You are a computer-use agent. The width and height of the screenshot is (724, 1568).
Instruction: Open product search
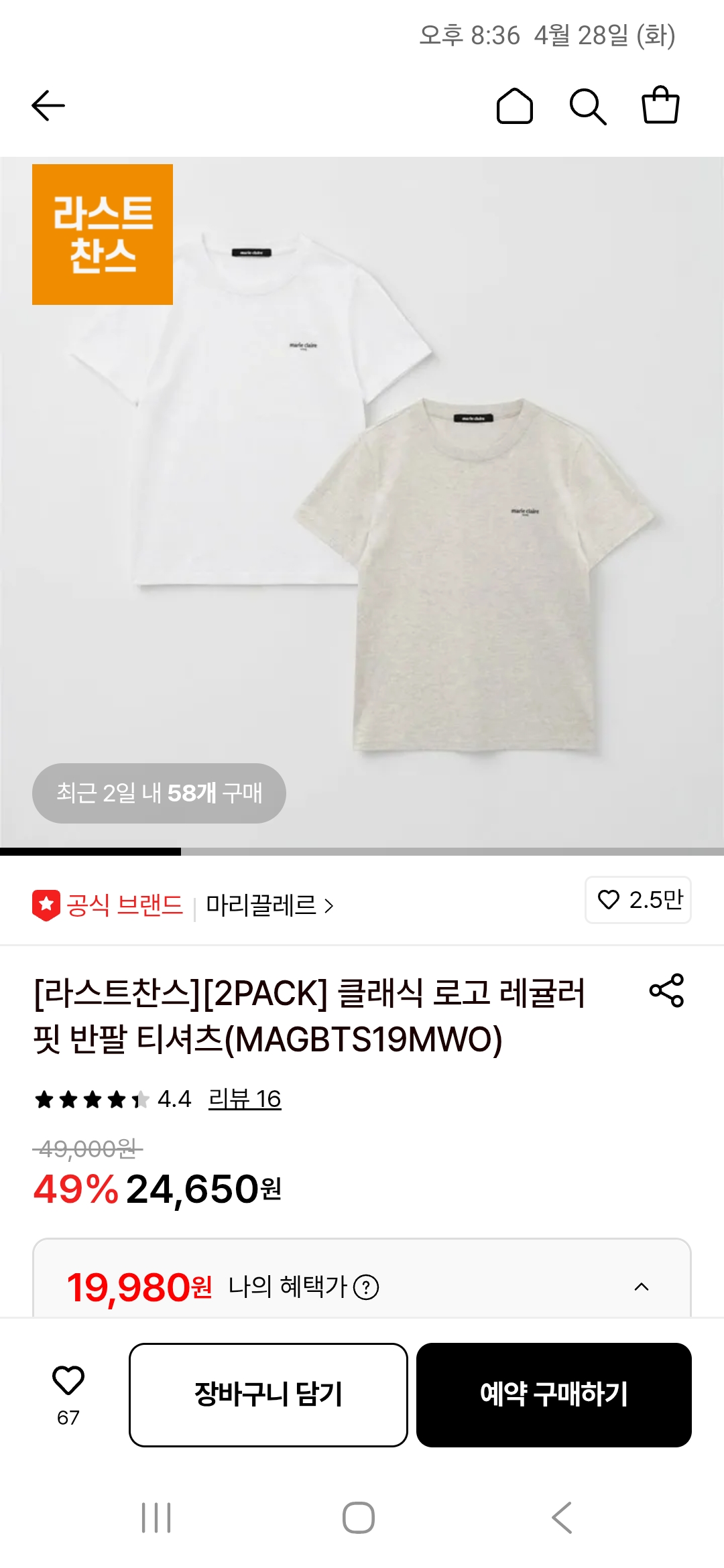click(588, 105)
